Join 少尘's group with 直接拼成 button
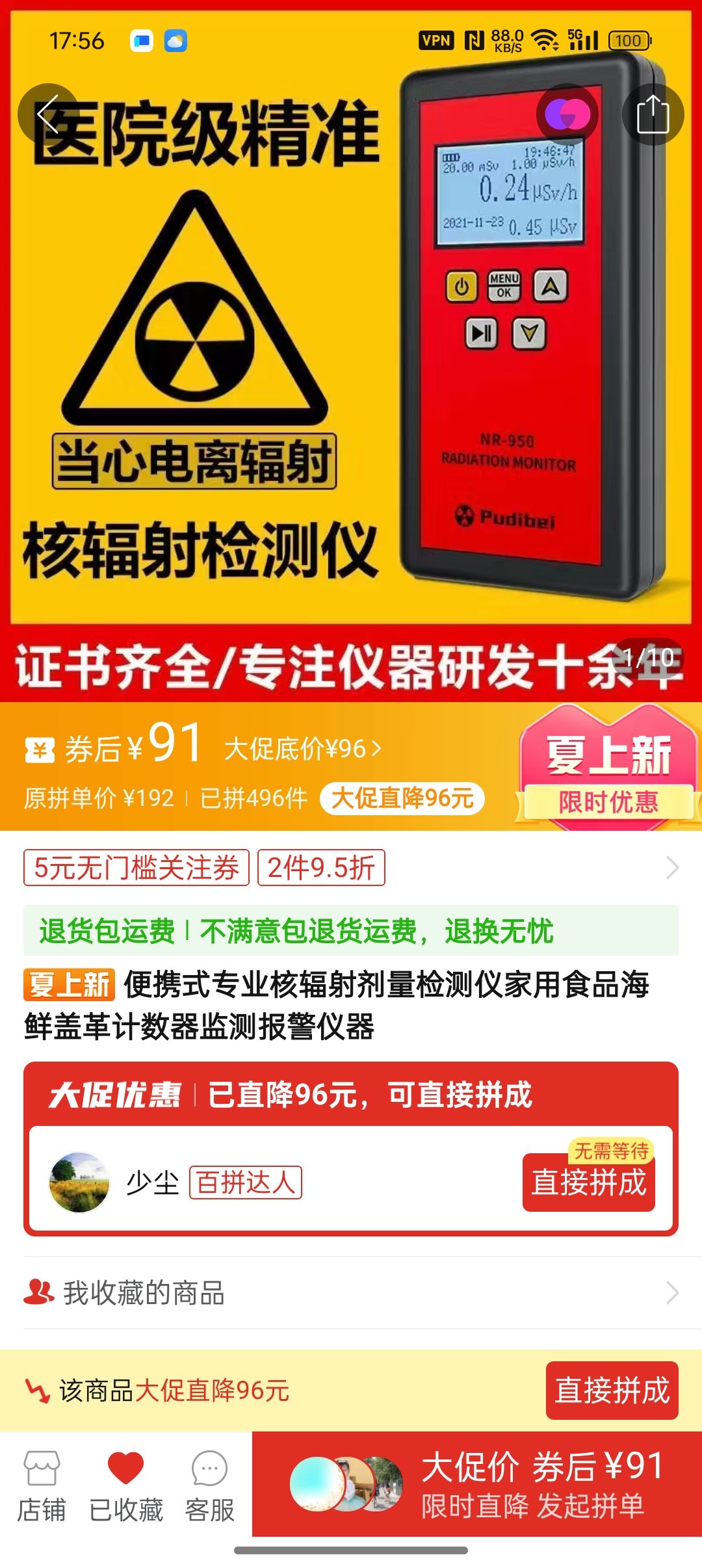 click(x=588, y=1183)
